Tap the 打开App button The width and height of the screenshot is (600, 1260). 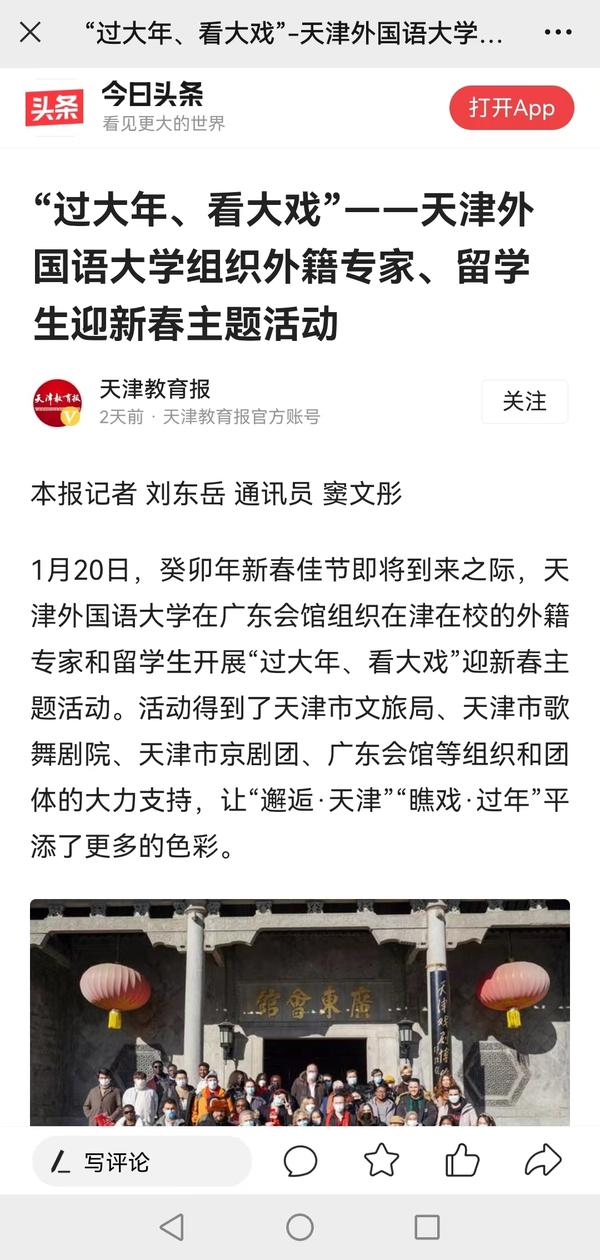click(x=511, y=108)
